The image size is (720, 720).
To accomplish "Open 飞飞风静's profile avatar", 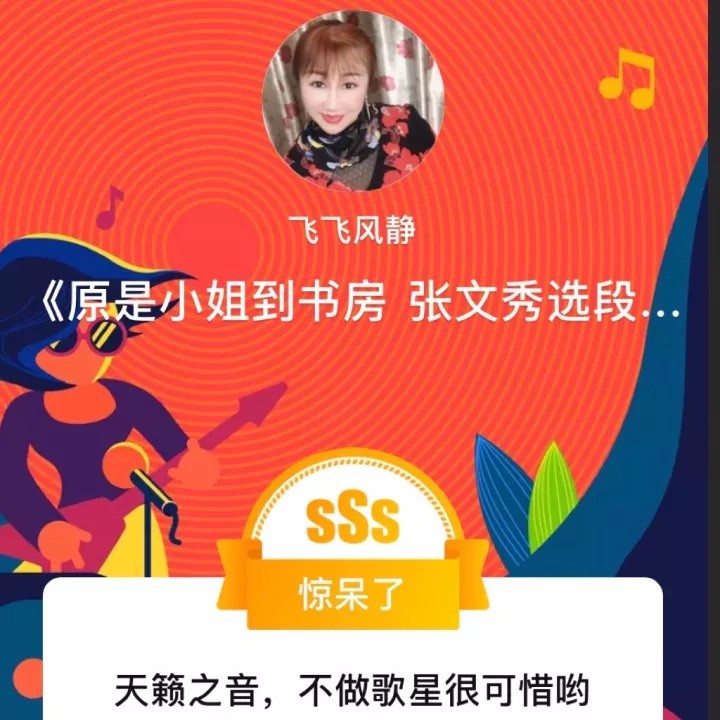I will [x=353, y=101].
